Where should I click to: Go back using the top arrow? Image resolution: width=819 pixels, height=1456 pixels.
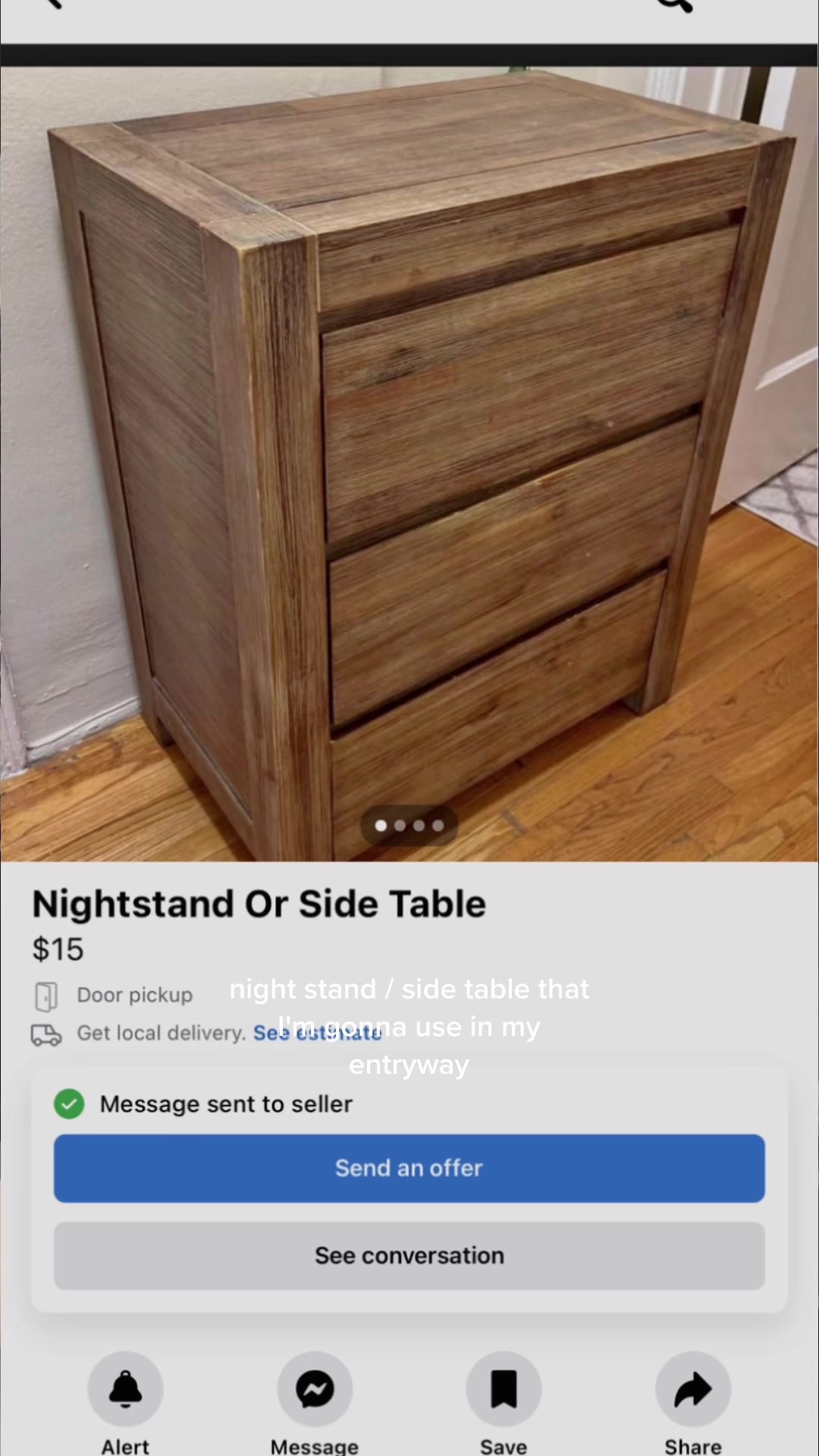[52, 4]
